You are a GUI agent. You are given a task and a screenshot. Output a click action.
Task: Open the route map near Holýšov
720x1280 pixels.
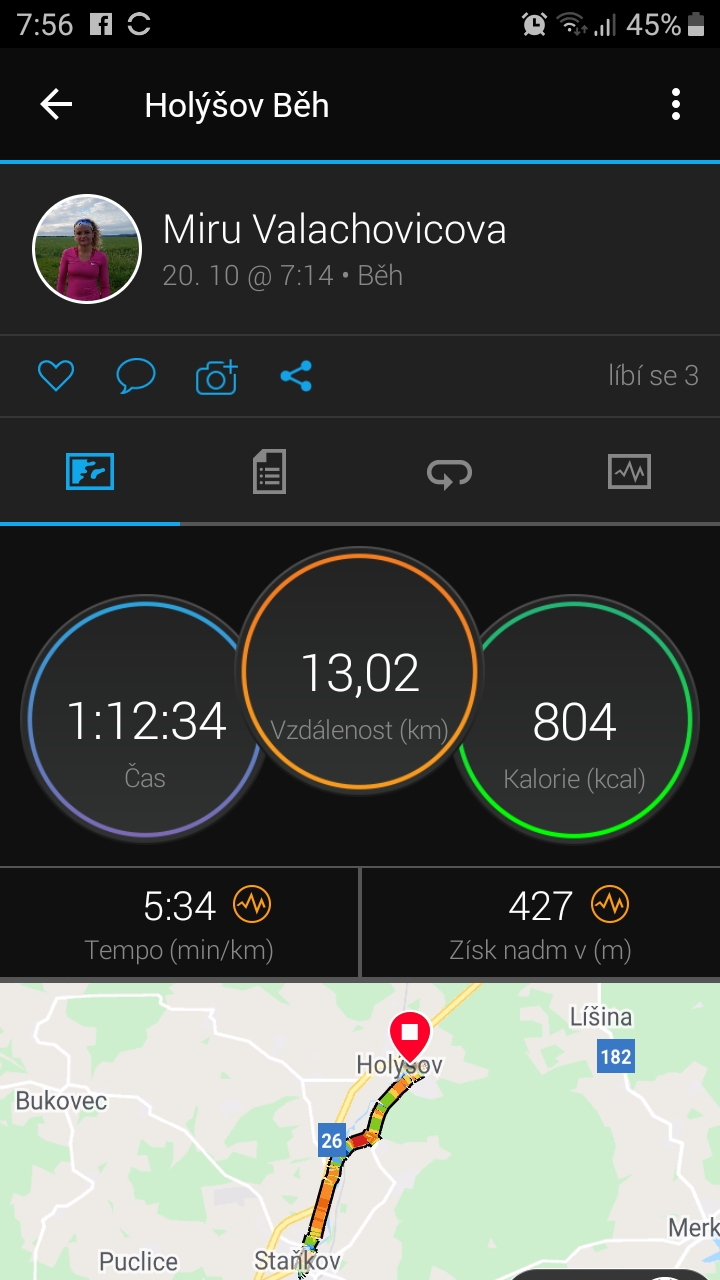tap(360, 1131)
